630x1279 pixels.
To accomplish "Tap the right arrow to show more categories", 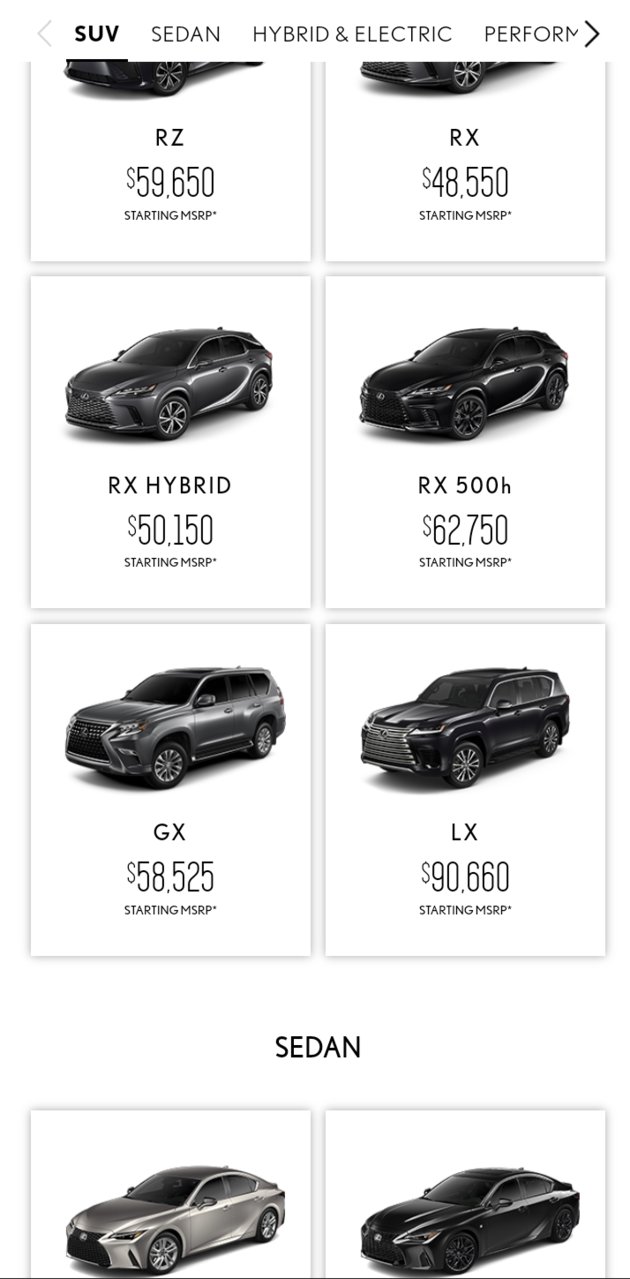I will tap(593, 34).
